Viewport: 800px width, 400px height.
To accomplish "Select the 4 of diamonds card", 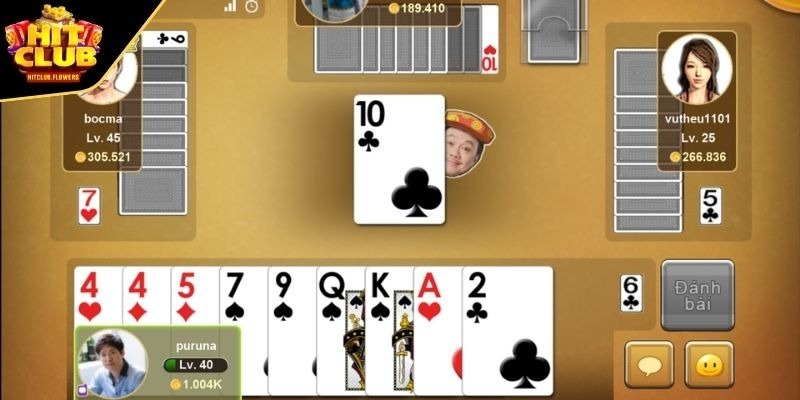I will click(146, 296).
